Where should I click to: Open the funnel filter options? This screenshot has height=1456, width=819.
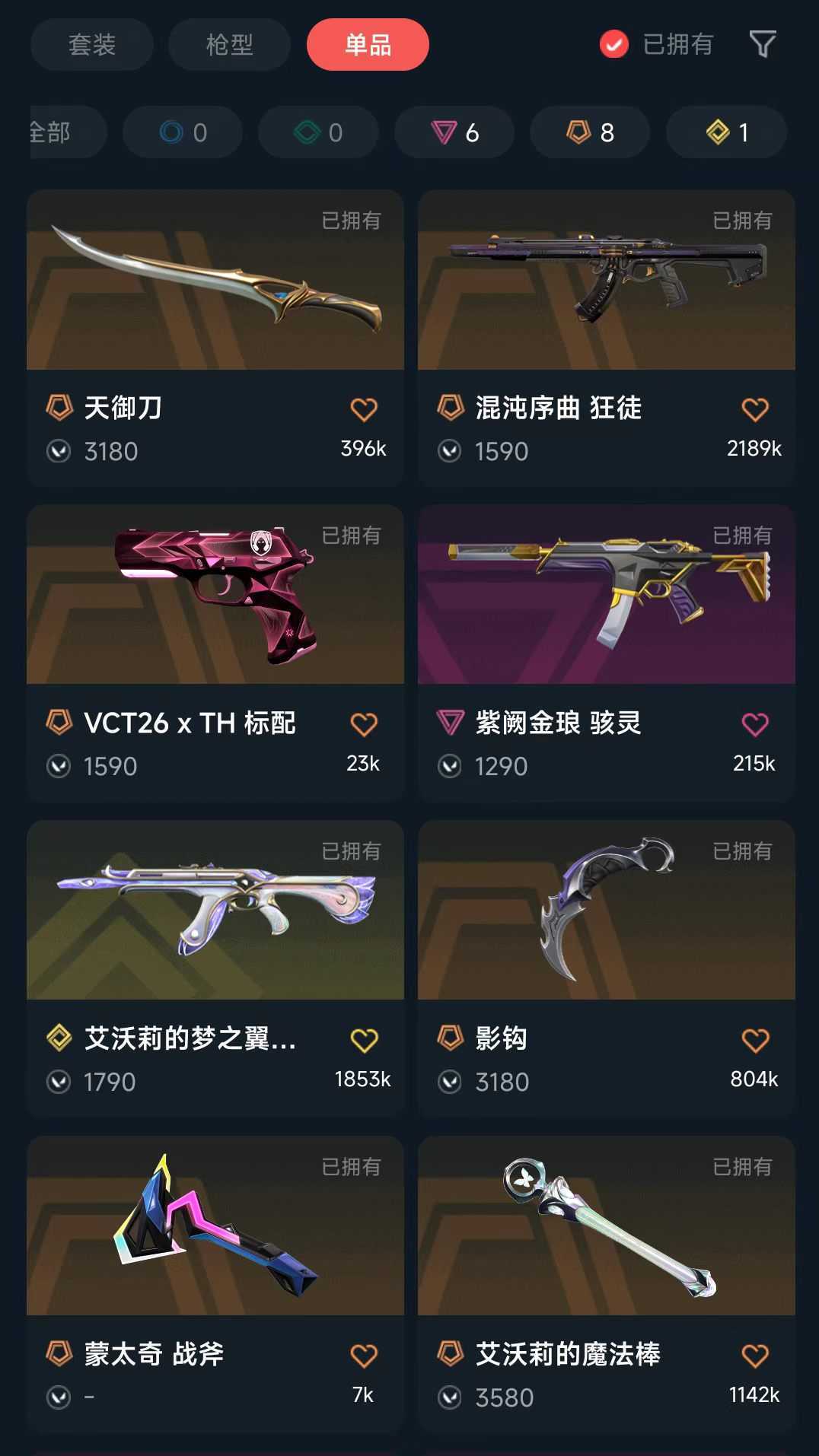point(762,44)
